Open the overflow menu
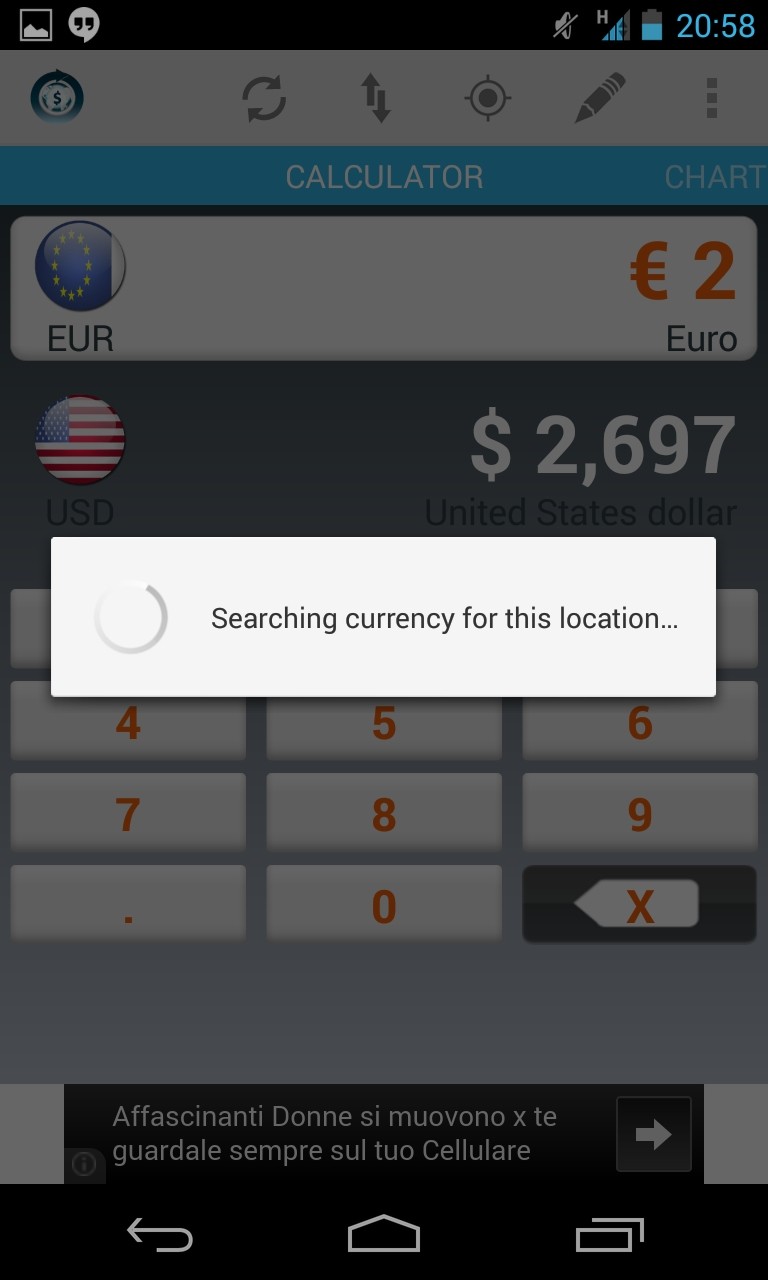Screen dimensions: 768x1280 point(711,99)
